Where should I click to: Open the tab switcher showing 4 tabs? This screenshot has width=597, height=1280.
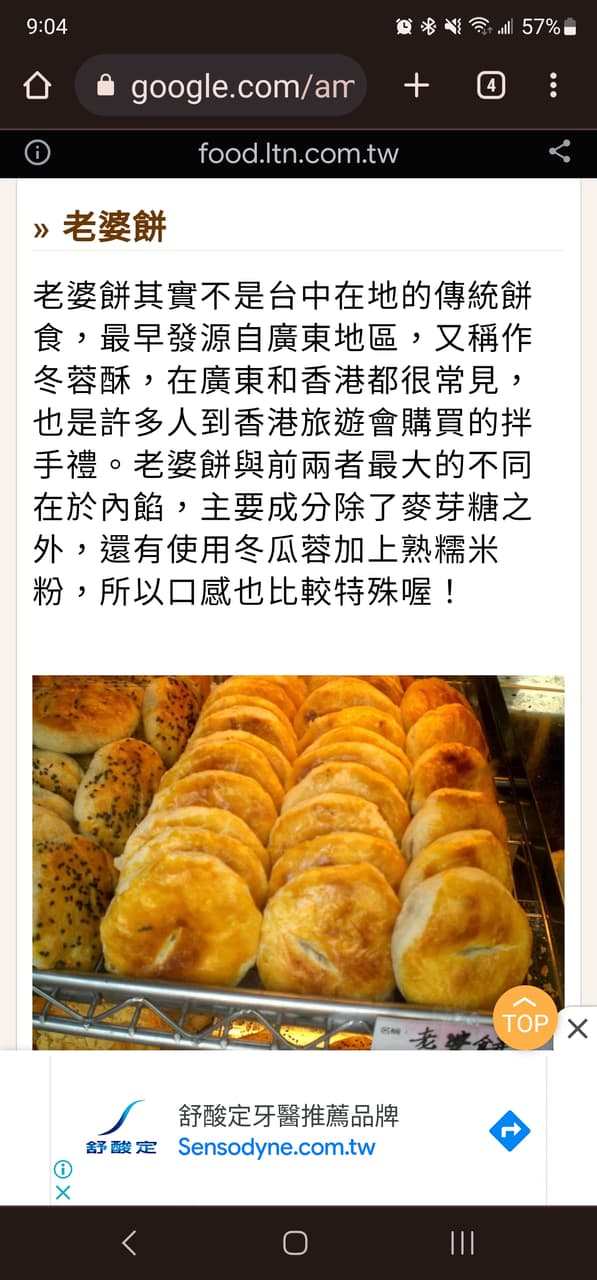tap(490, 86)
